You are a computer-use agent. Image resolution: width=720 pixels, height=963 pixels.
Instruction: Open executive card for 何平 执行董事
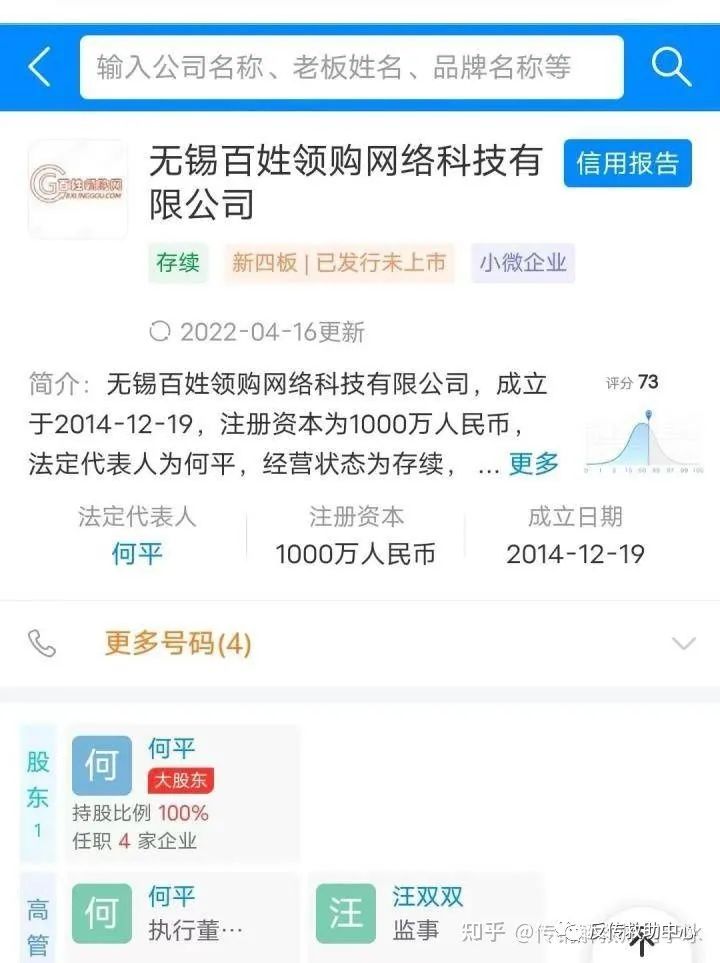click(180, 912)
